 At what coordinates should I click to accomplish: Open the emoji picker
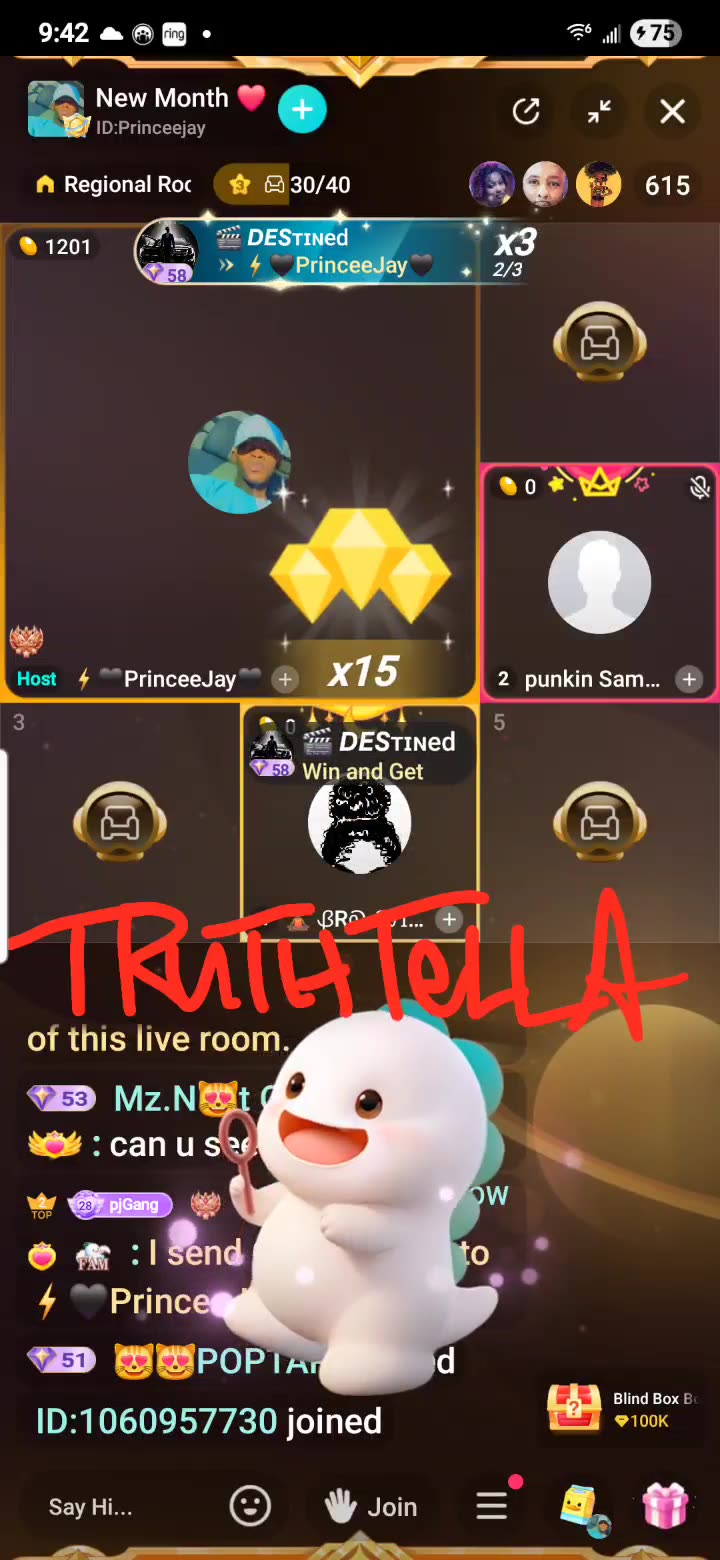tap(250, 1506)
